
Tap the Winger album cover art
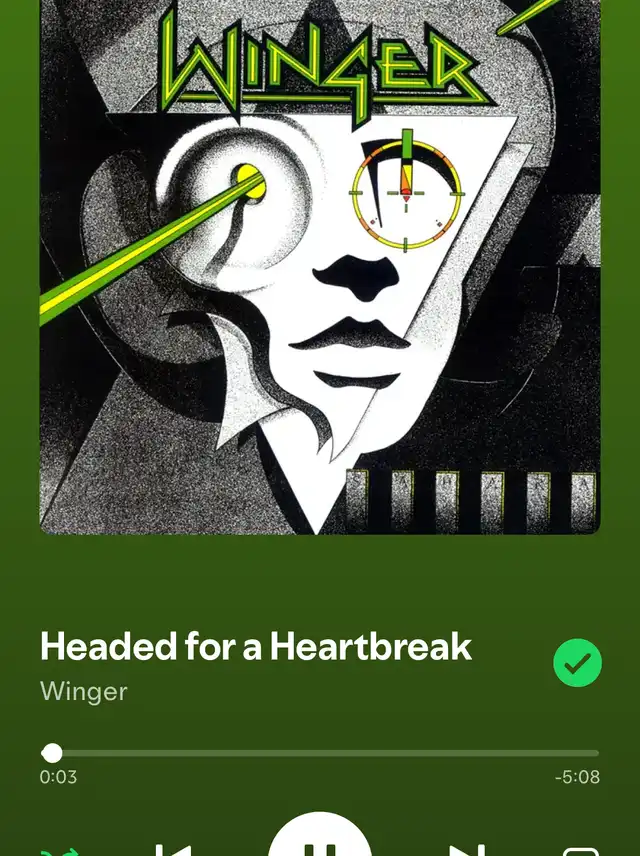tap(320, 266)
